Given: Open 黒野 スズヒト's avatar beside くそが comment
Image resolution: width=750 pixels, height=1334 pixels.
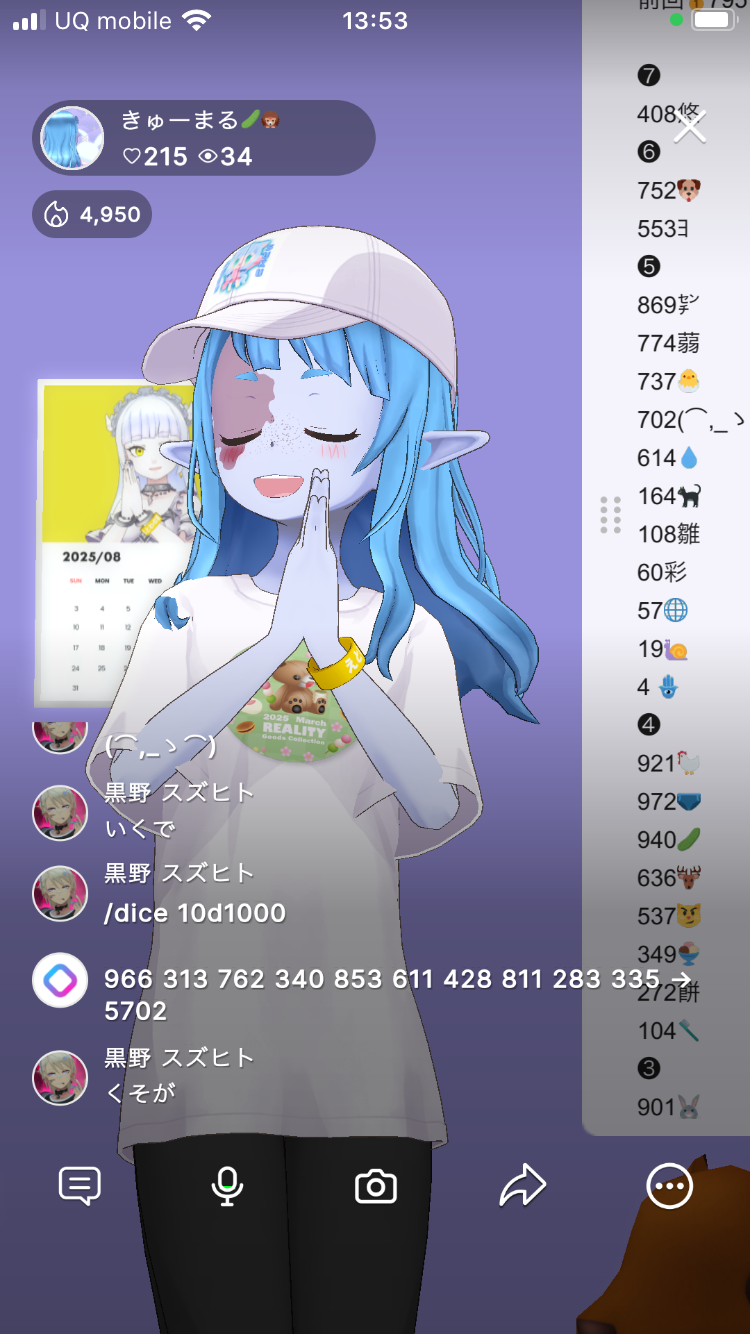Looking at the screenshot, I should tap(60, 1077).
